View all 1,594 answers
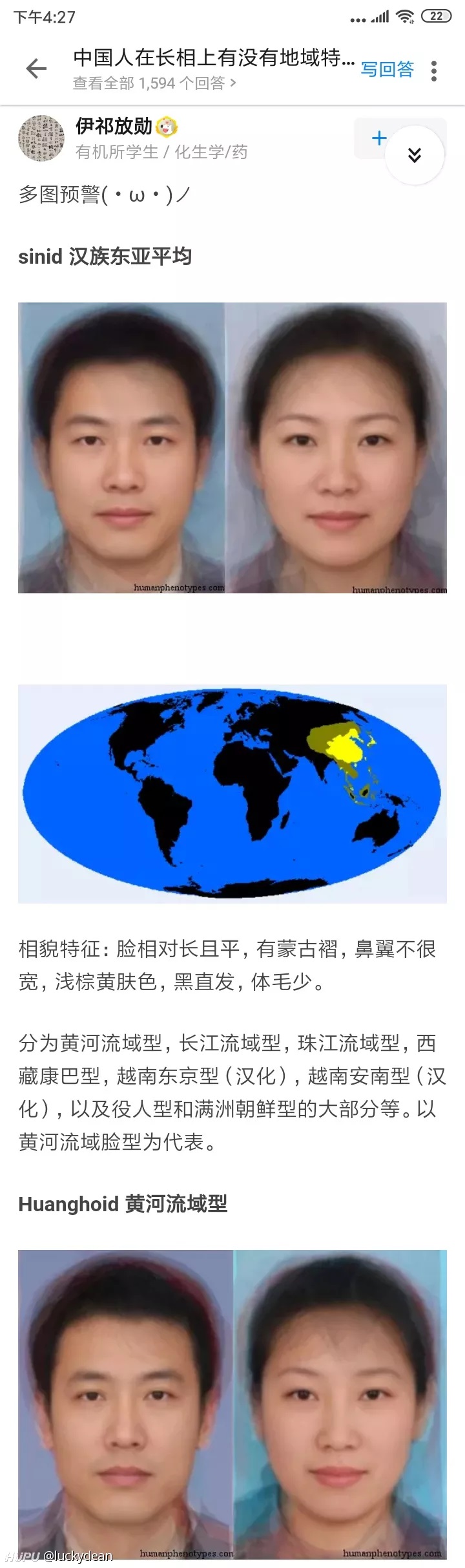465x1568 pixels. click(x=154, y=83)
